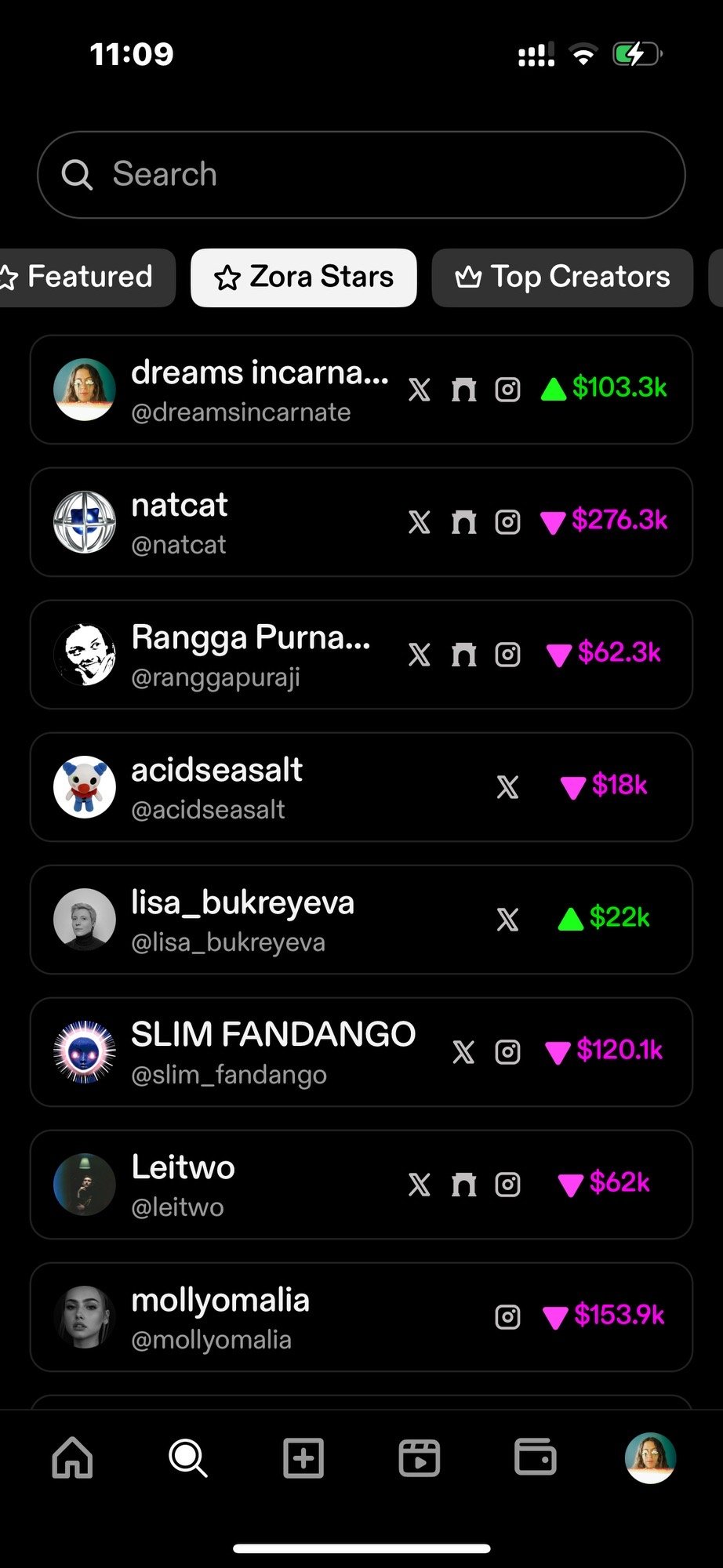Switch to the Featured tab
Image resolution: width=723 pixels, height=1568 pixels.
85,277
